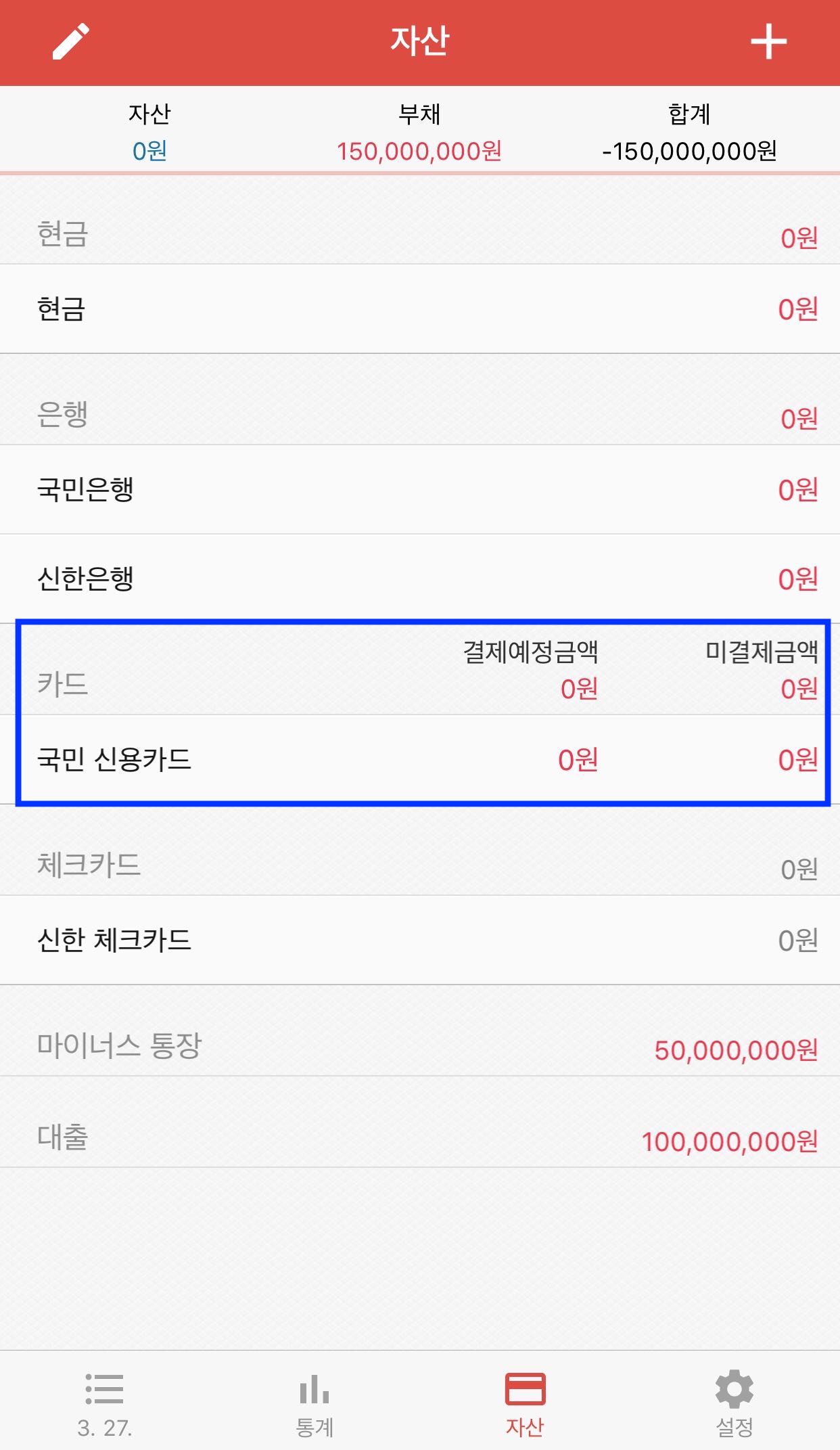Open 신한 체크카드 details
This screenshot has height=1450, width=840.
coord(419,940)
